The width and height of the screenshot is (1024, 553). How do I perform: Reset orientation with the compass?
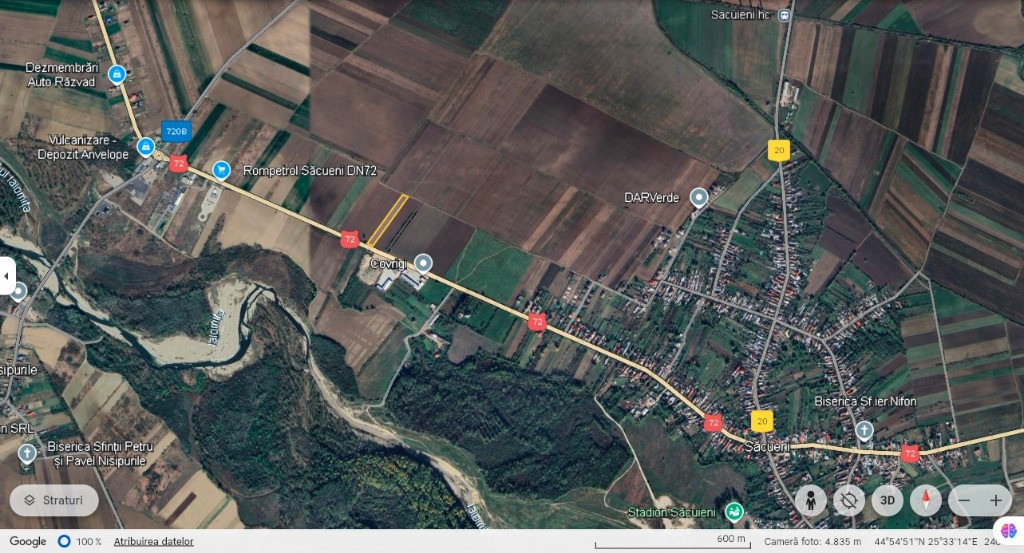click(x=925, y=499)
